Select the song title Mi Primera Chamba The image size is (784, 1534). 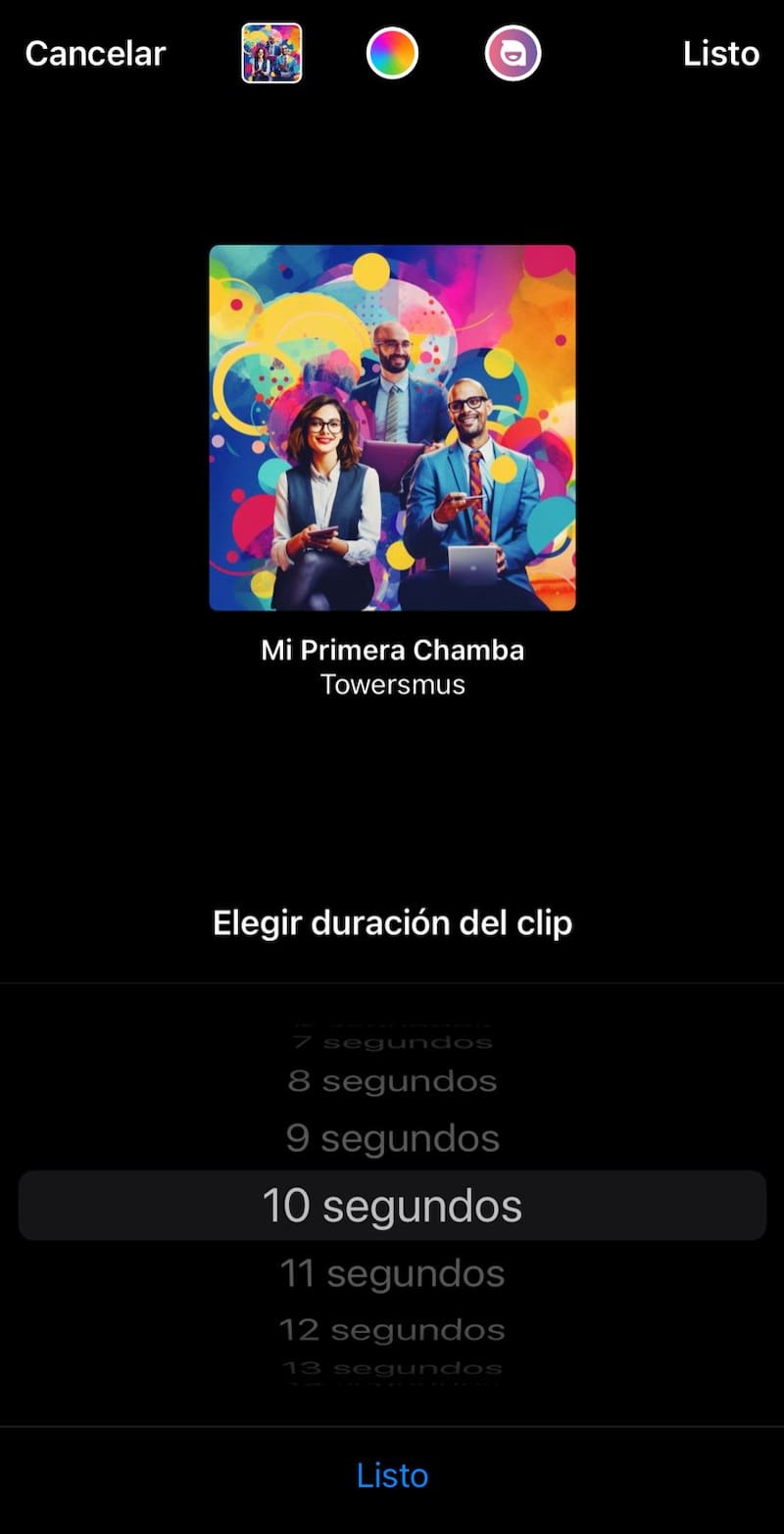click(x=392, y=649)
